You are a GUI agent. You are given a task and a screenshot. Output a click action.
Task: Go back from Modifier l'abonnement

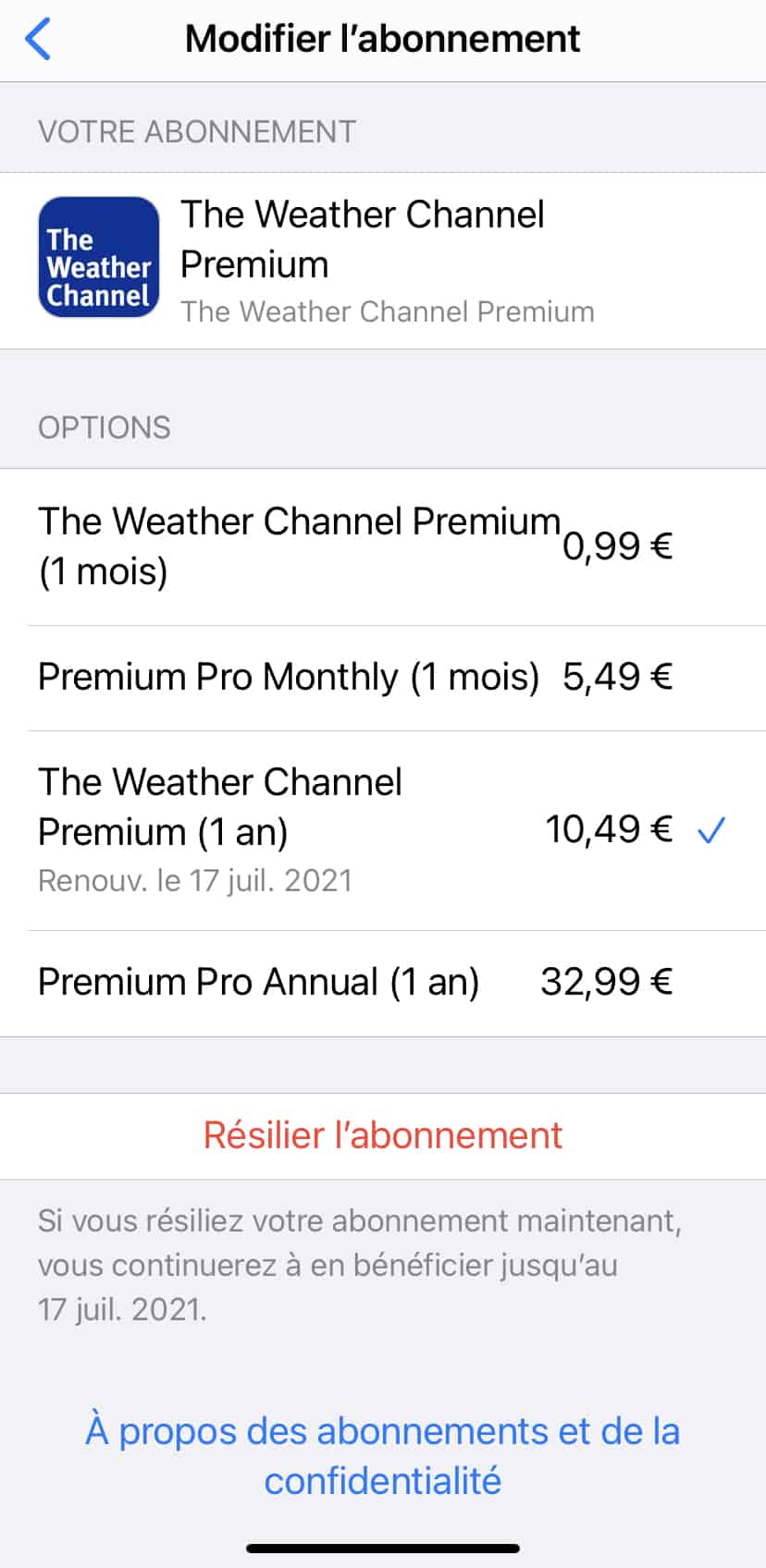click(x=39, y=40)
